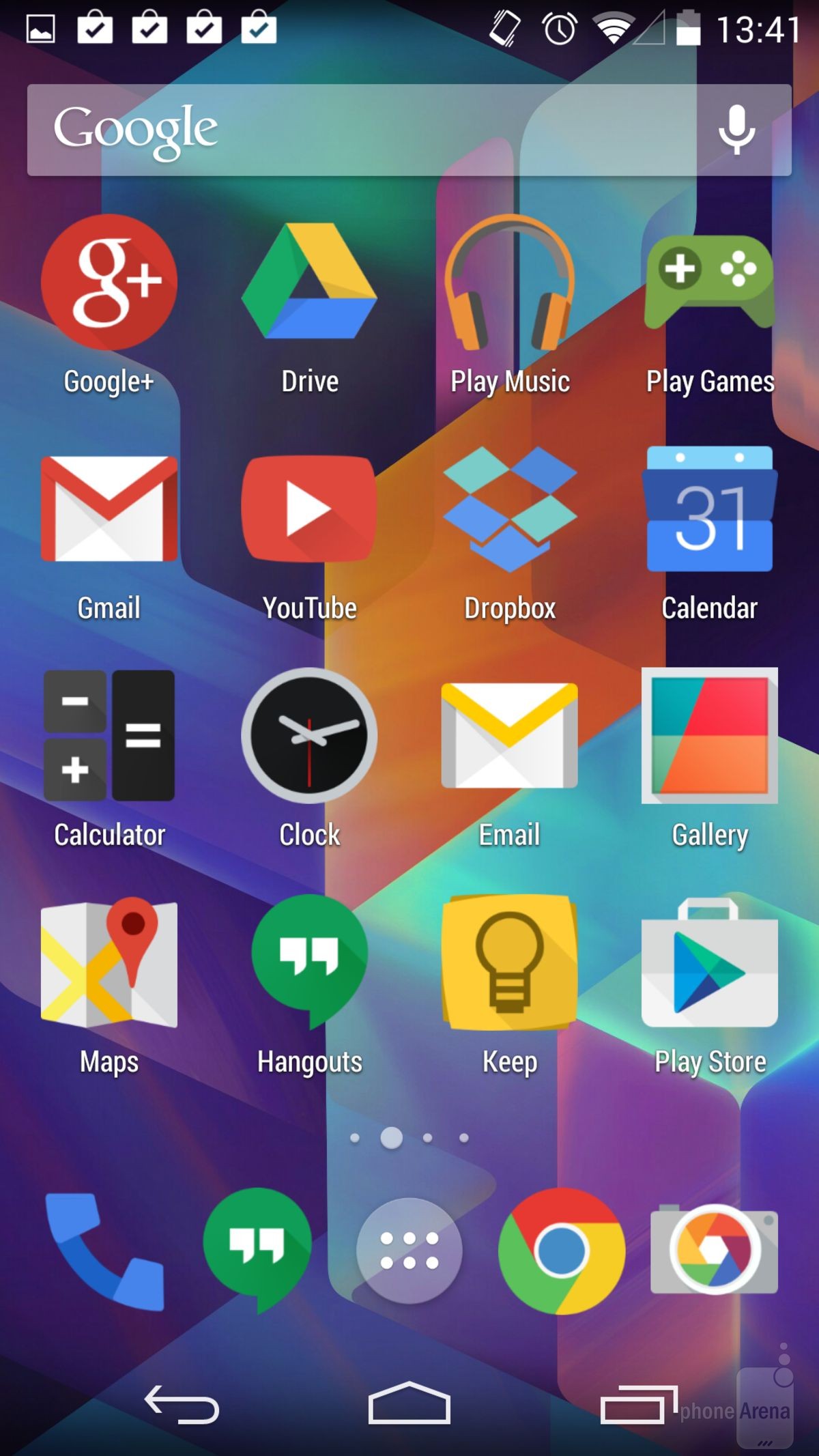Launch the Play Store
This screenshot has width=819, height=1456.
[710, 965]
